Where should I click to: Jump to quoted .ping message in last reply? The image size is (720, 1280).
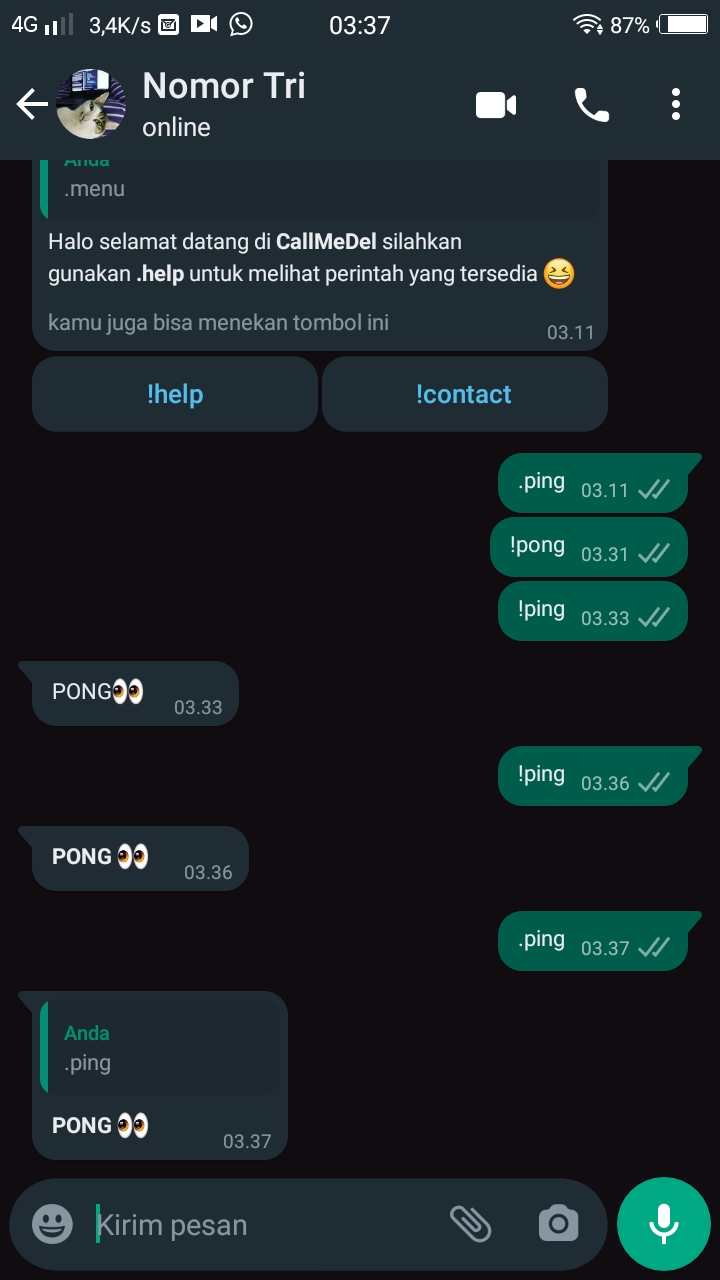click(x=160, y=1047)
